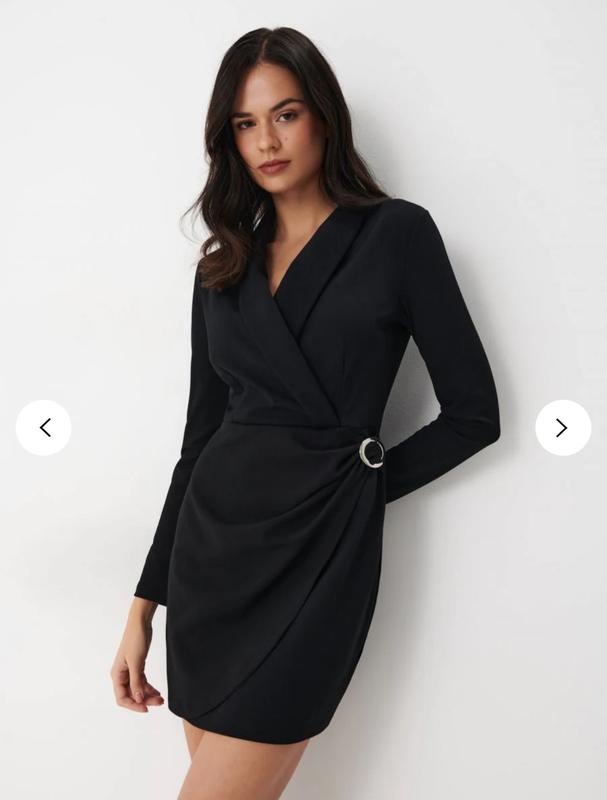This screenshot has height=800, width=607.
Task: Go to the next product photo
Action: (x=562, y=428)
